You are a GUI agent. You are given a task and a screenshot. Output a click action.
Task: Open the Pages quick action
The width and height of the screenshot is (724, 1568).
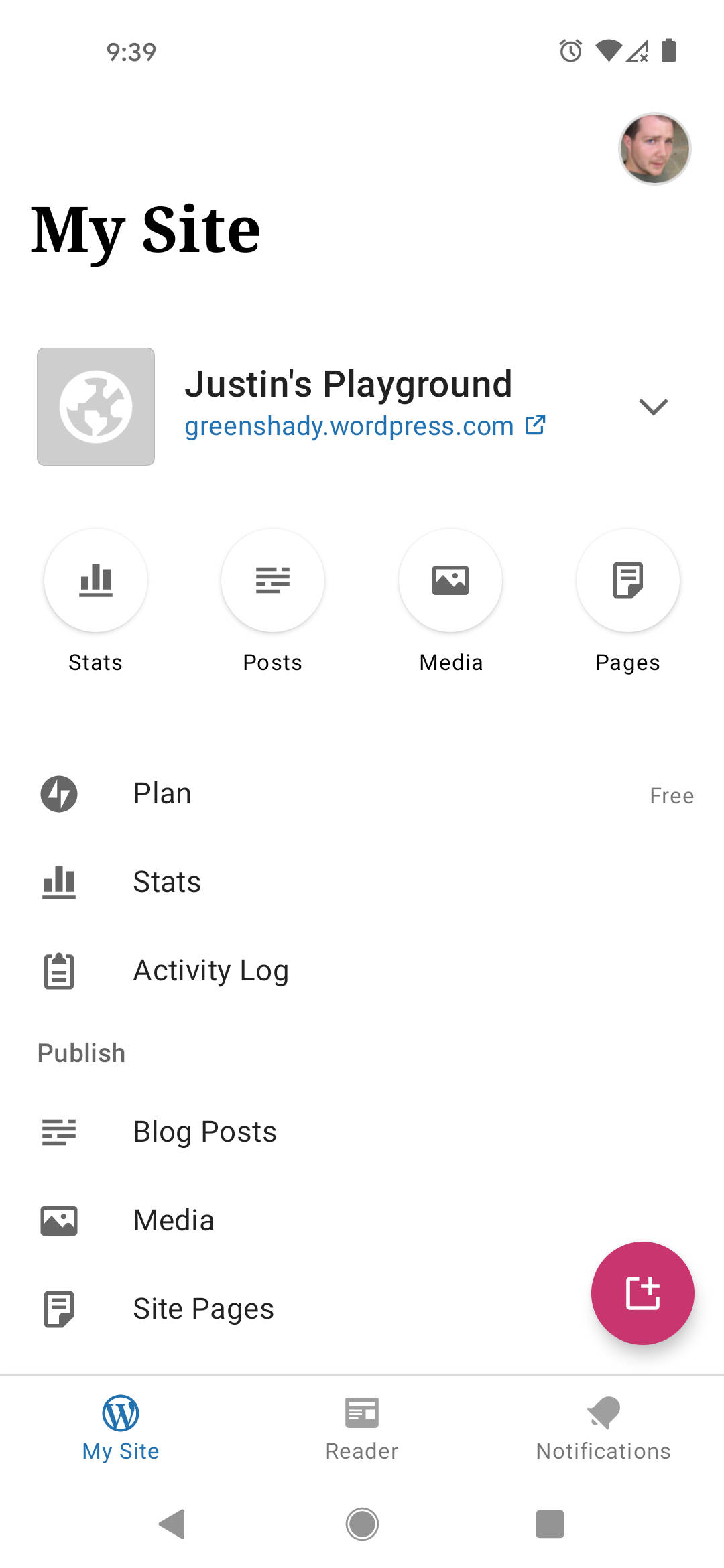(628, 580)
